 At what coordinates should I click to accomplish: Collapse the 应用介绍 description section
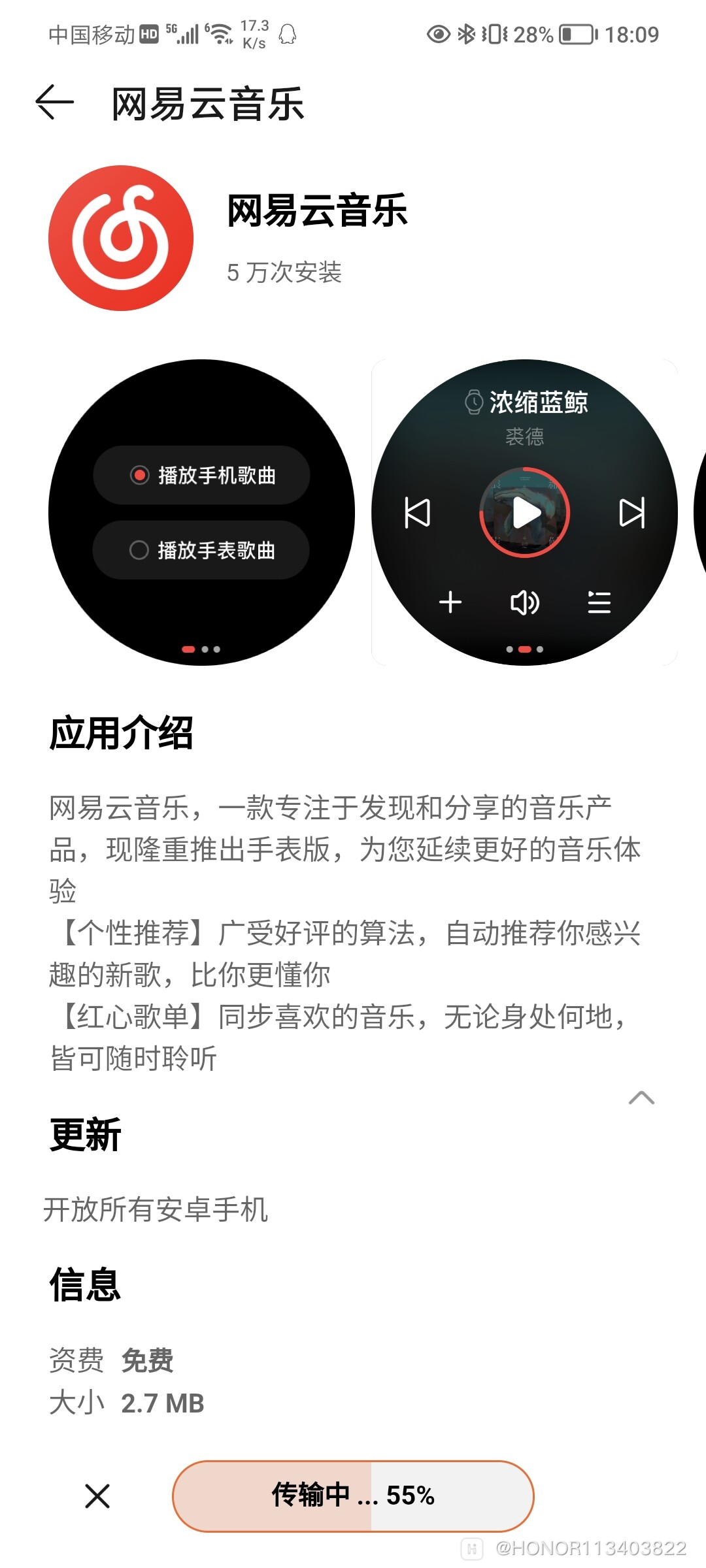pyautogui.click(x=641, y=1096)
